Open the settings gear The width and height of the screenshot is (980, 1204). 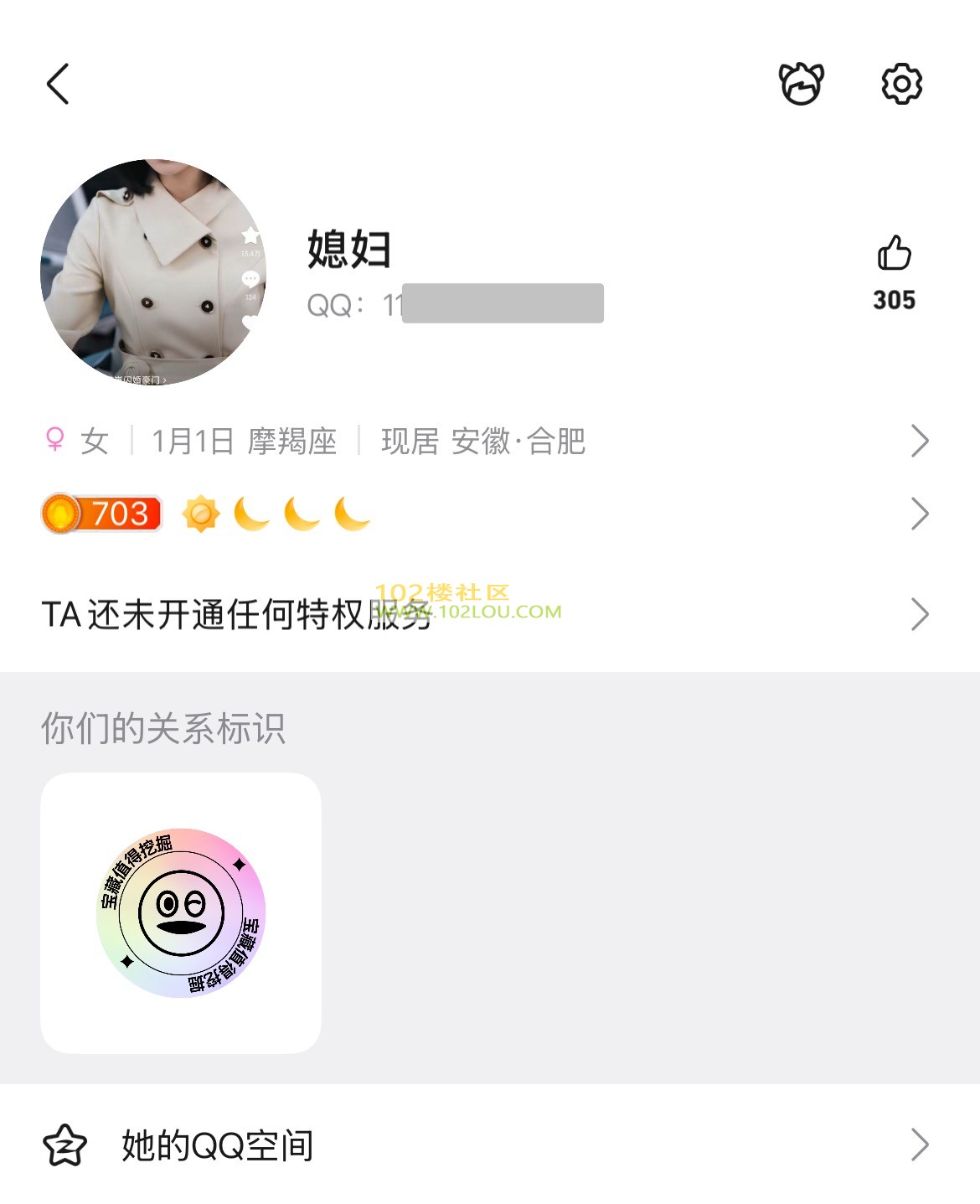[901, 84]
